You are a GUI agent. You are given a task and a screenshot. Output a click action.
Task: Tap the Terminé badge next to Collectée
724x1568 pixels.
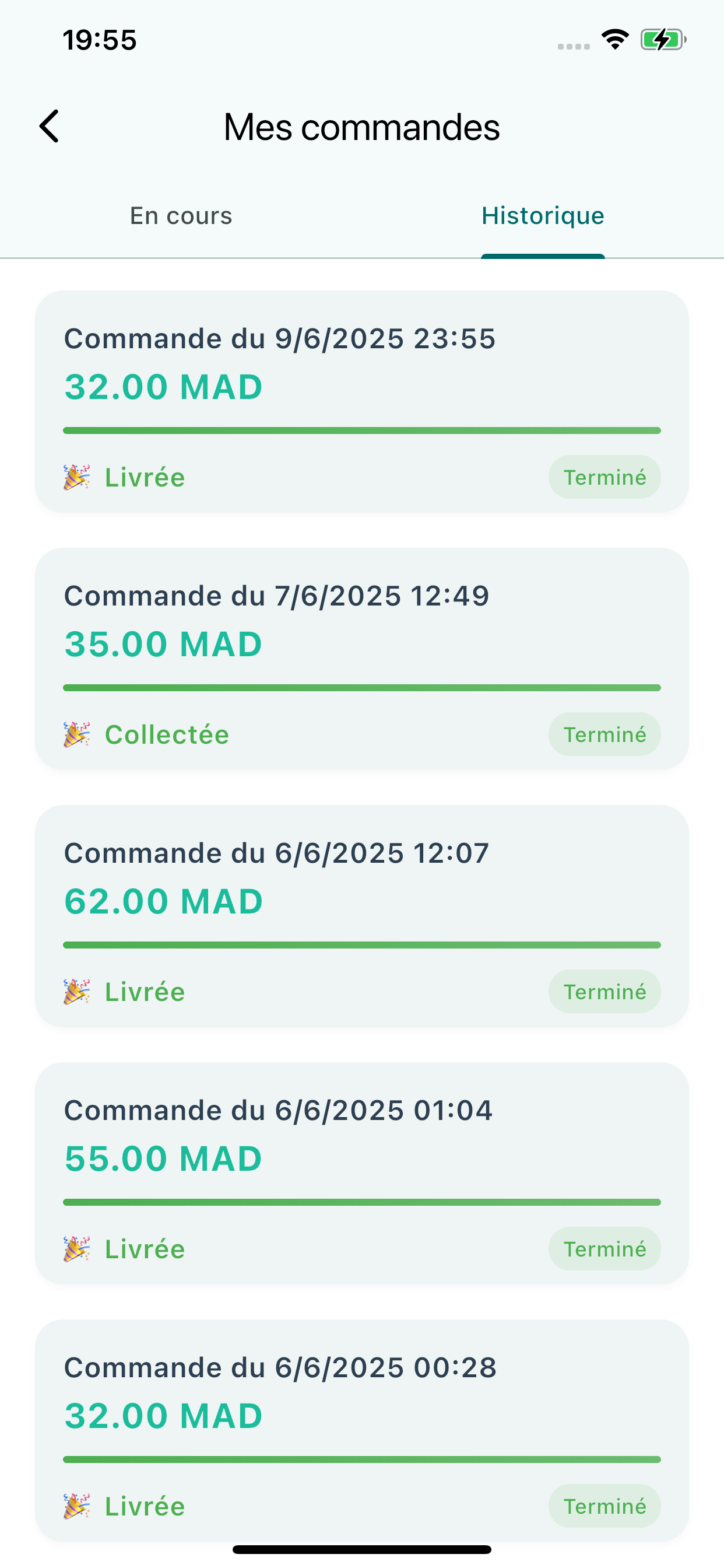tap(604, 734)
